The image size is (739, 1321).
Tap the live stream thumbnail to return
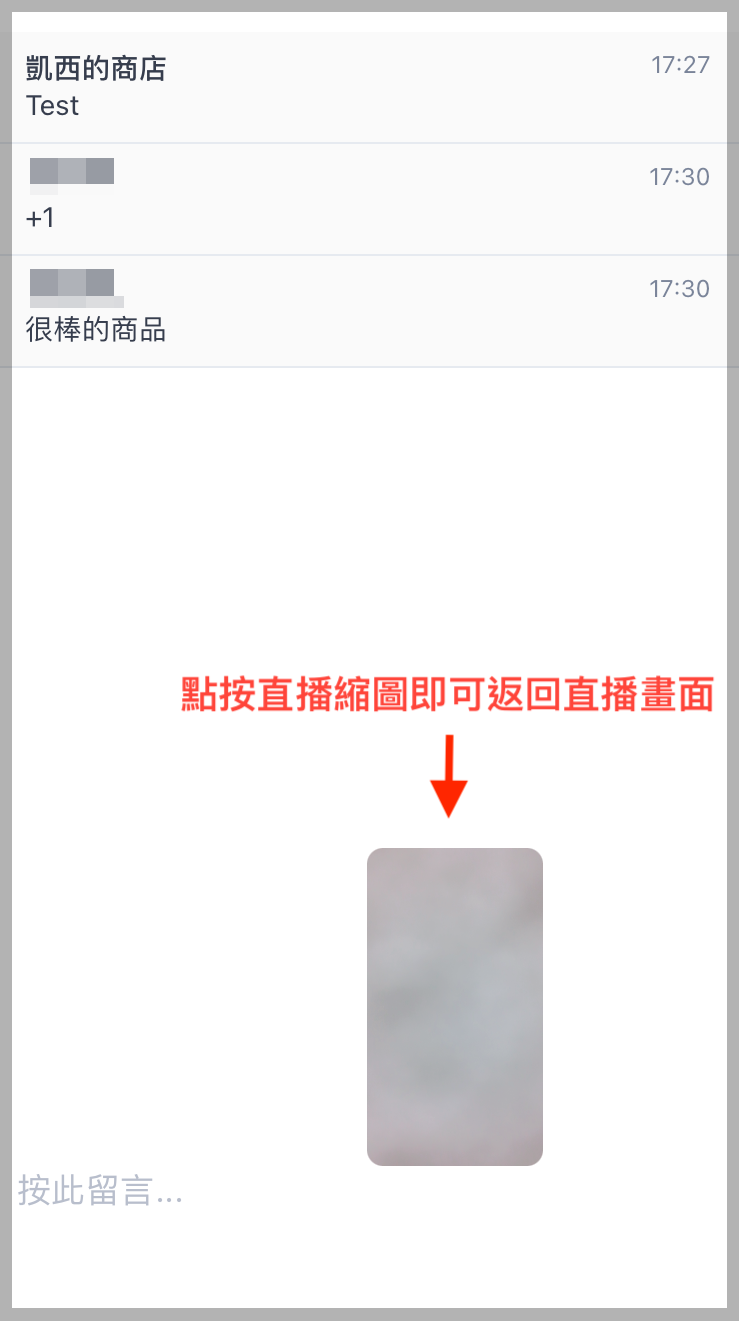[454, 1006]
